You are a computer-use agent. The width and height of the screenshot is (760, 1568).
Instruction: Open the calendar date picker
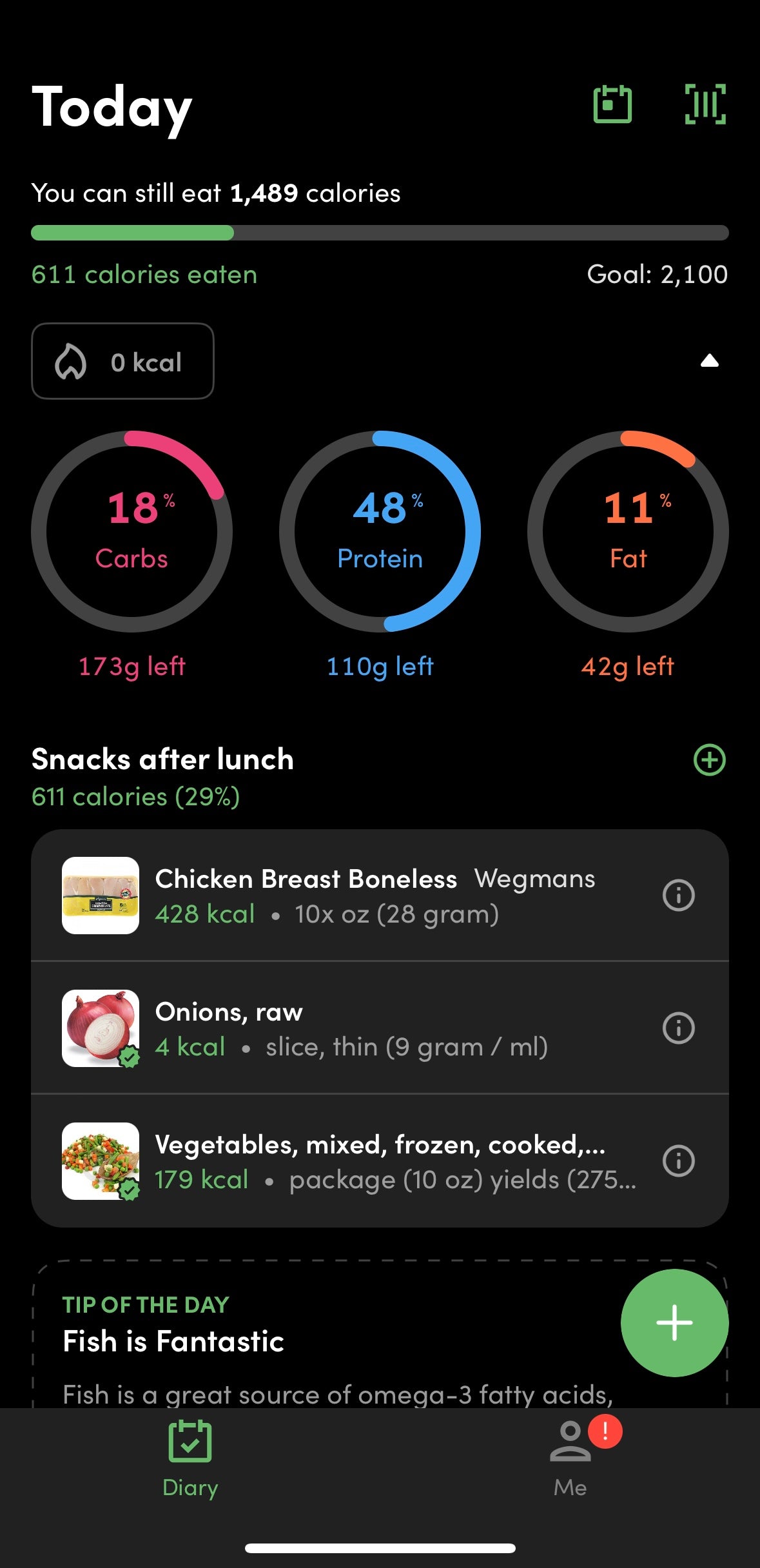[x=612, y=104]
